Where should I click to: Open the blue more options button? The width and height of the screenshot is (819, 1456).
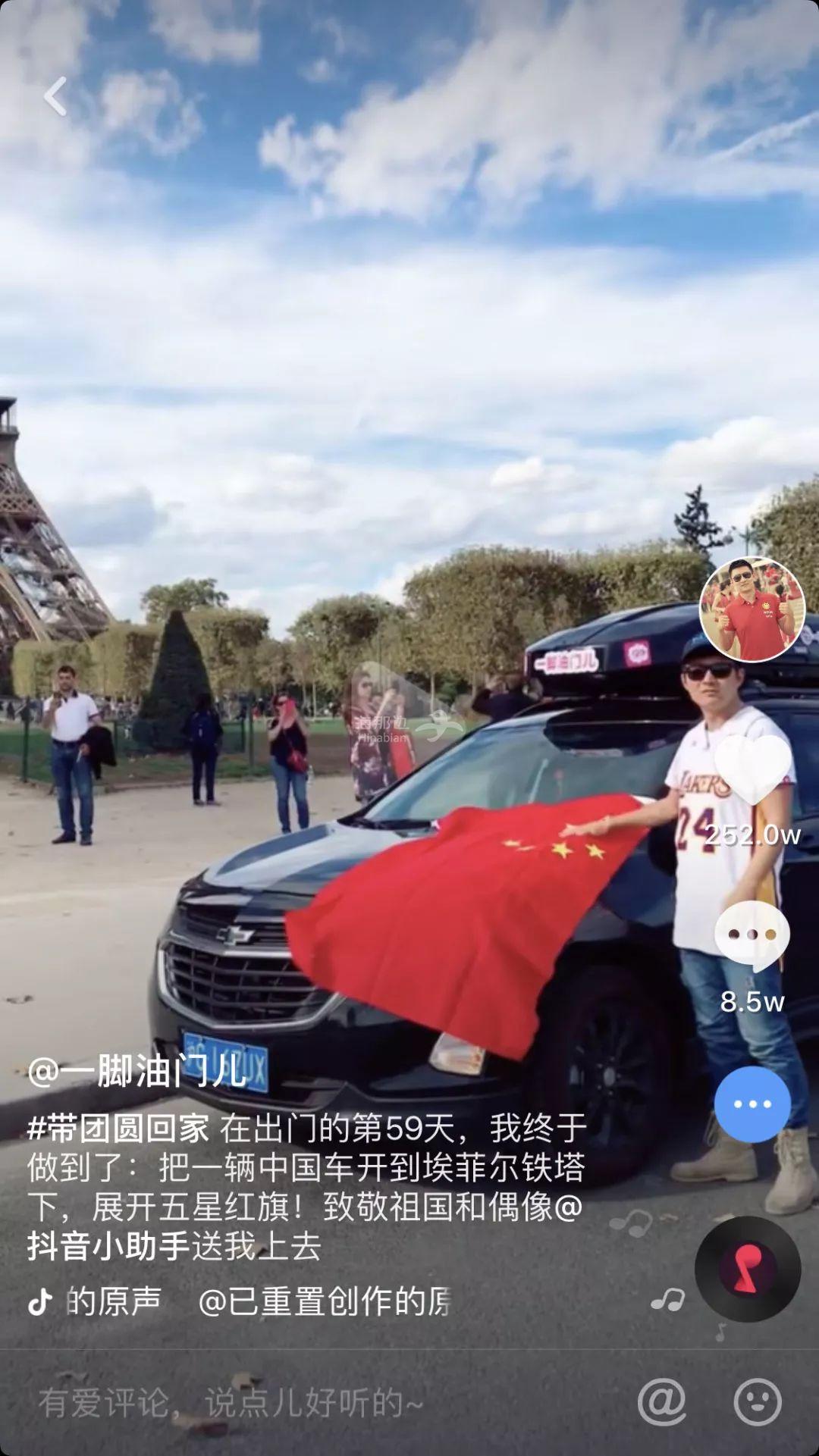point(752,1104)
